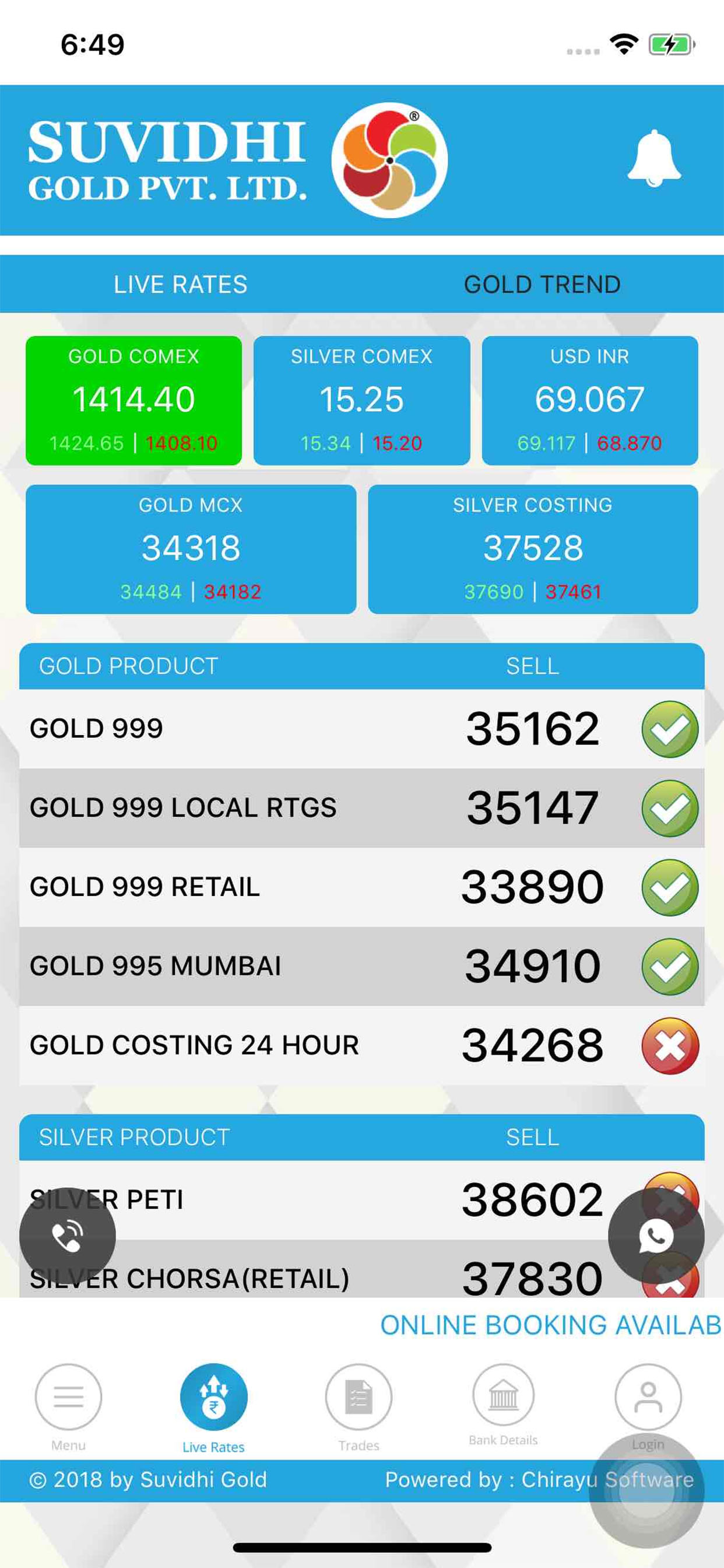Open details for SILVER COSTING card
The width and height of the screenshot is (724, 1568).
tap(532, 546)
